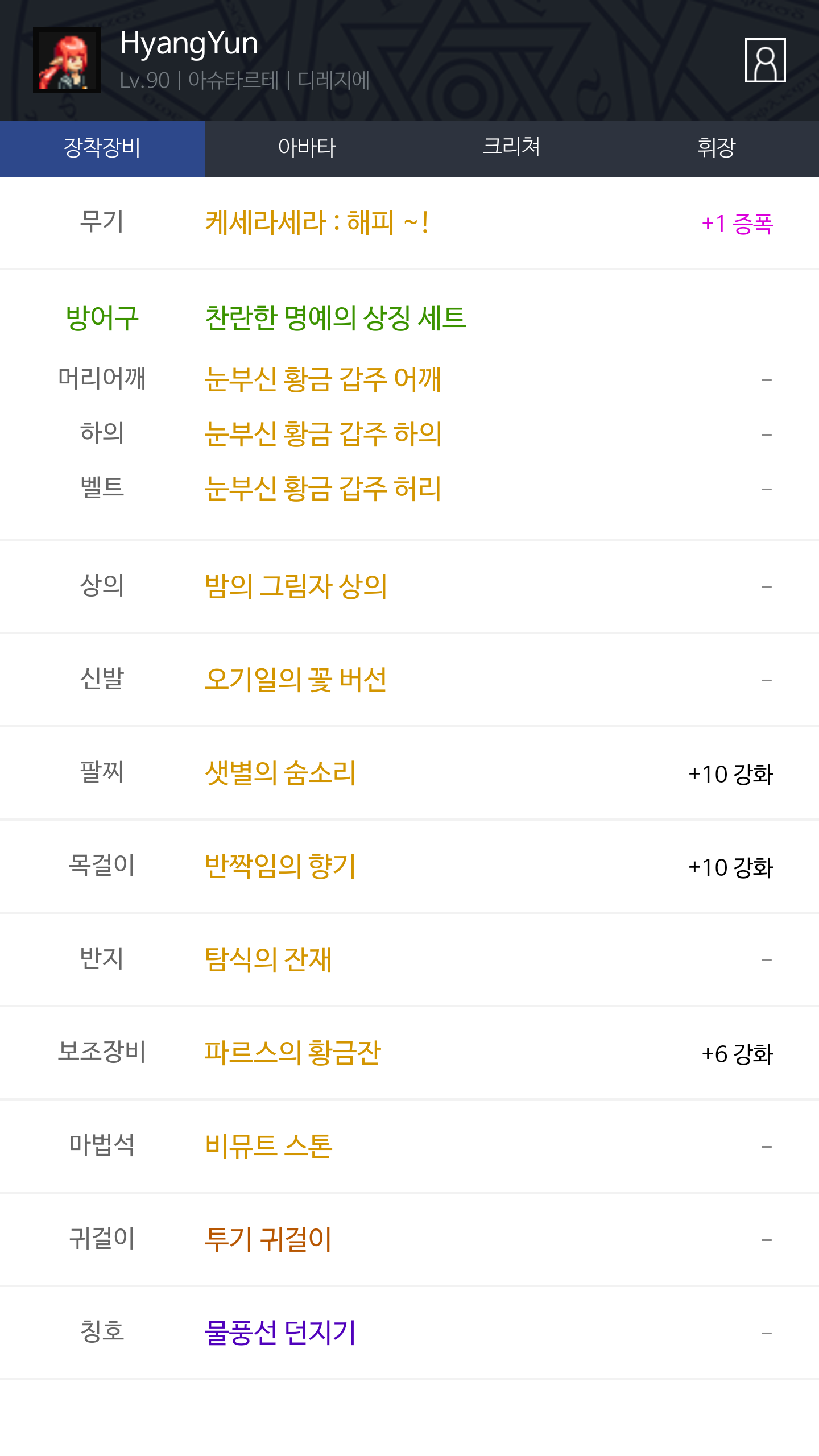Open 눈부신 황금 갑주 어깨 item
The height and width of the screenshot is (1456, 819).
point(322,379)
